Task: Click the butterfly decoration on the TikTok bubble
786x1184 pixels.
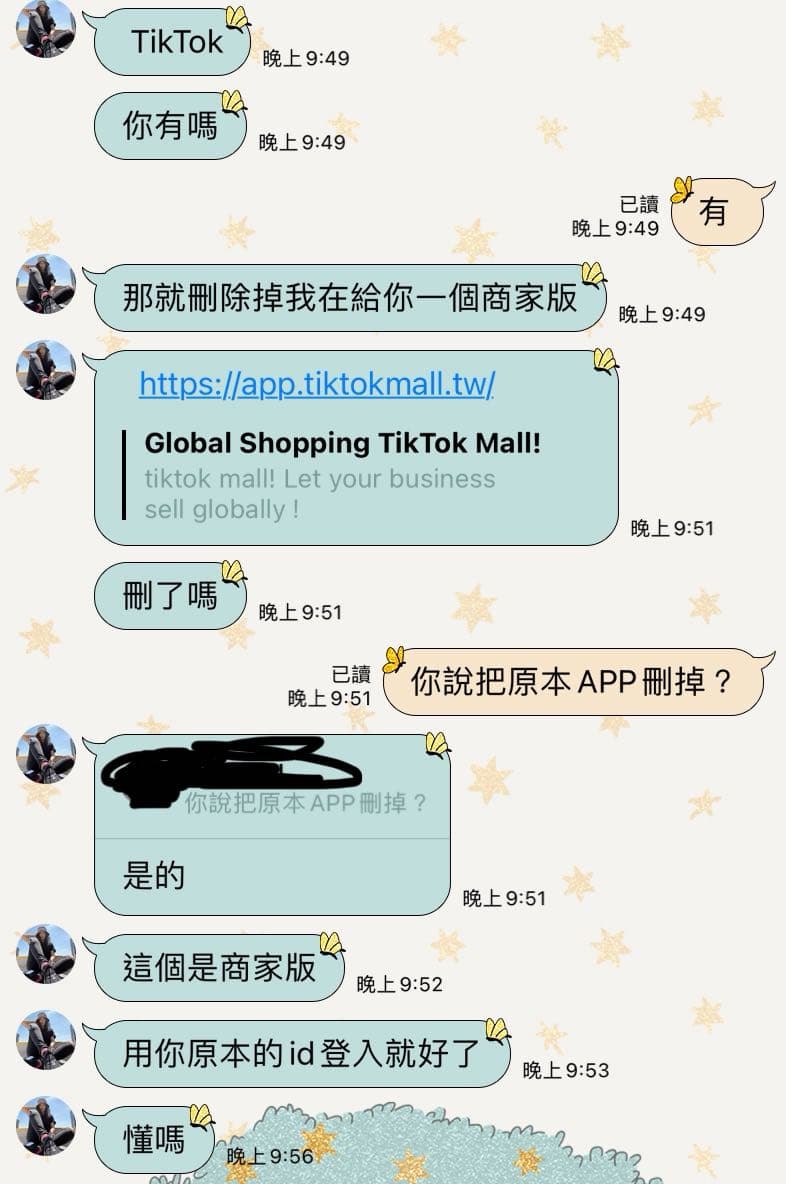Action: [236, 18]
